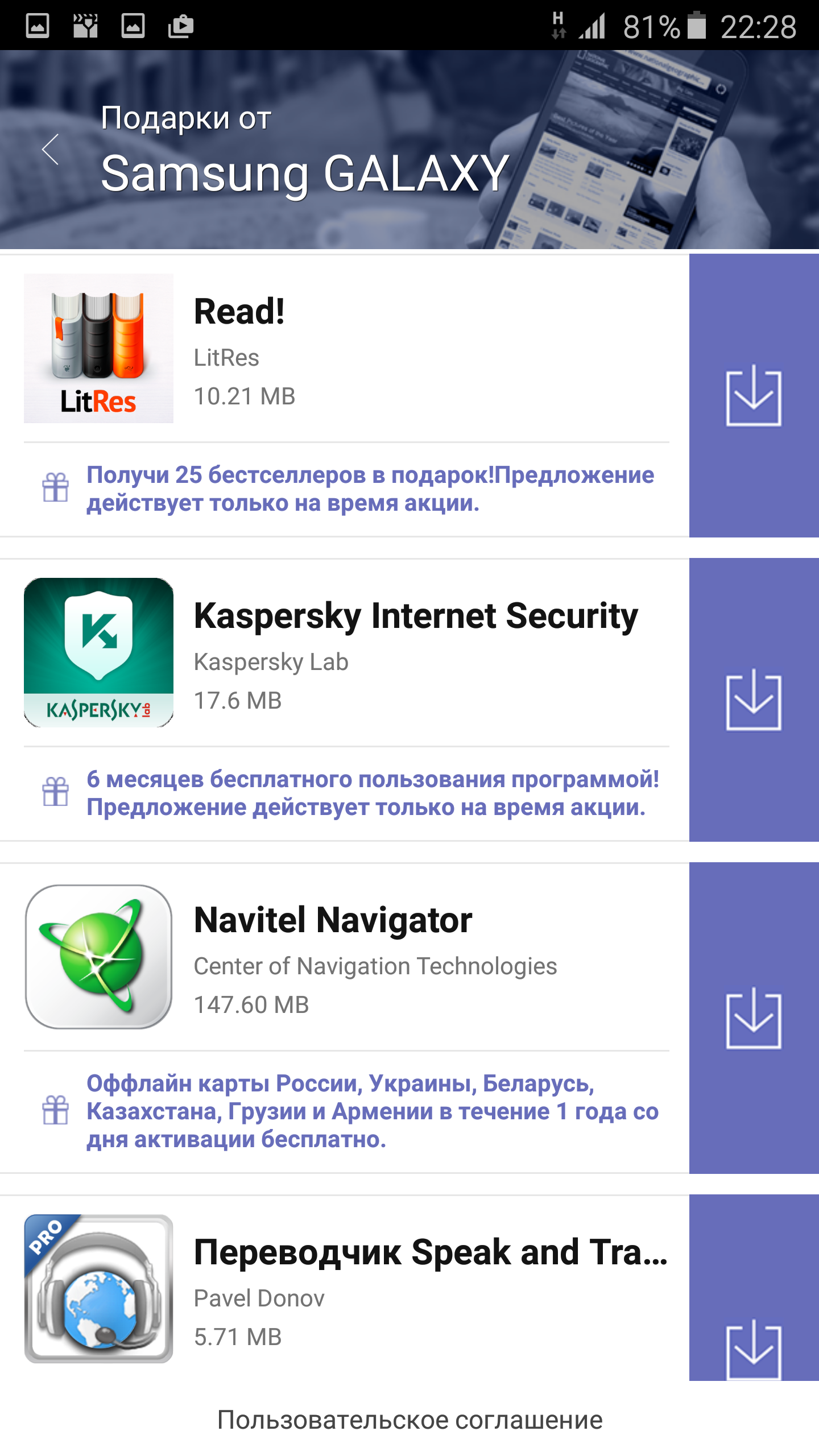This screenshot has width=819, height=1456.
Task: Download Переводчик Speak and Translate
Action: coord(753,1348)
